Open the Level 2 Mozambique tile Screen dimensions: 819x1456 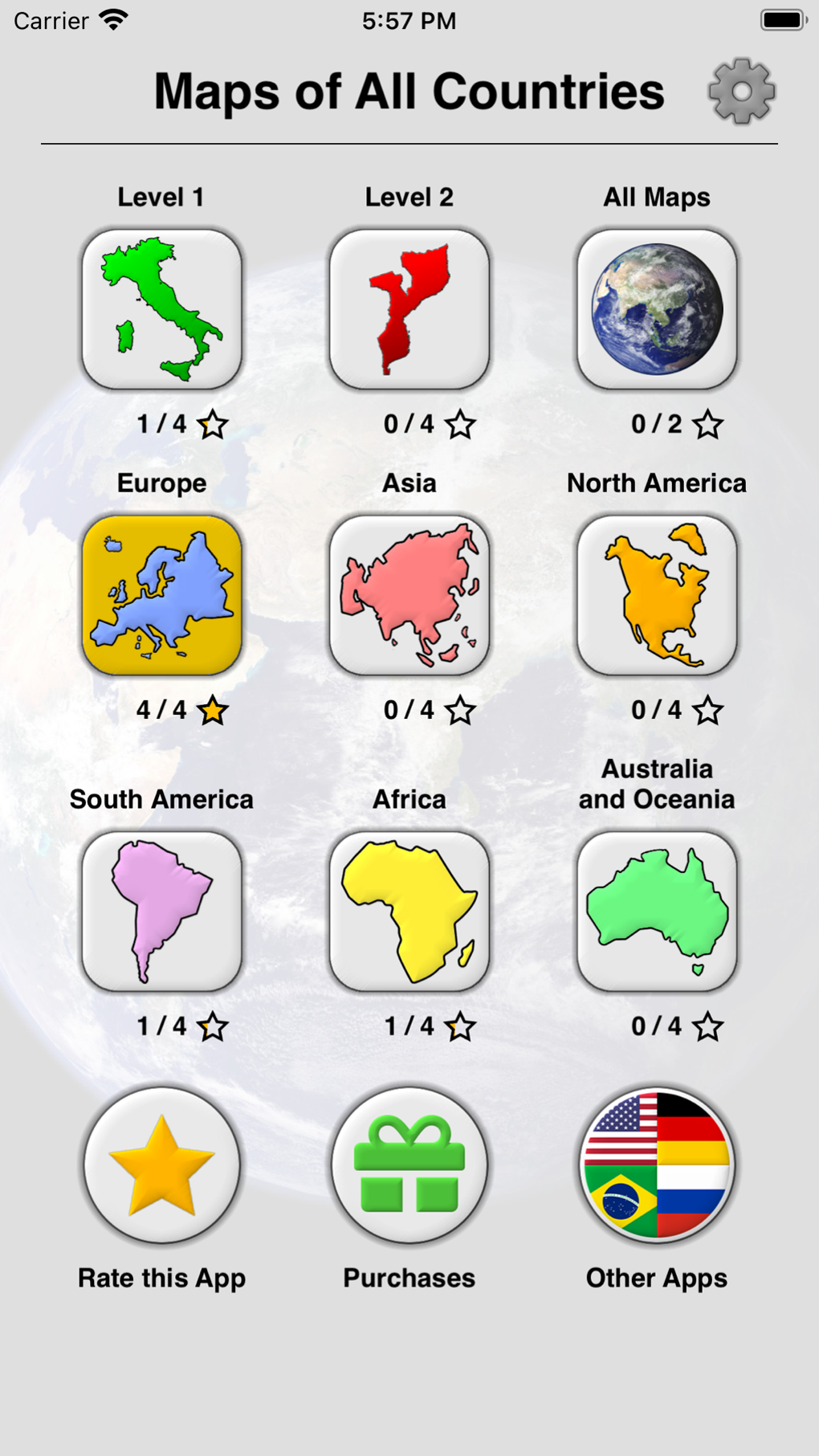409,309
